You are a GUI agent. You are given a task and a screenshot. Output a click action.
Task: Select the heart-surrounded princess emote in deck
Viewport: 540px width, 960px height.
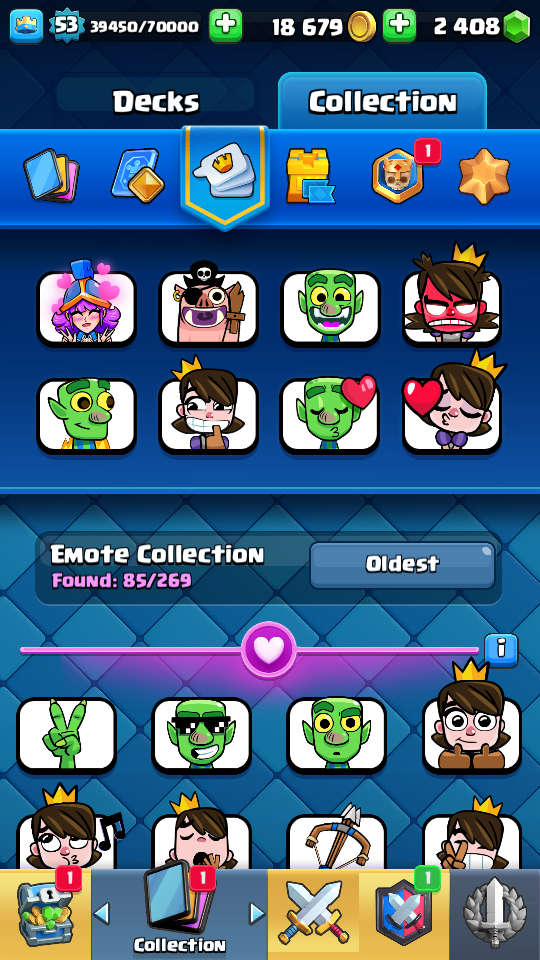click(86, 303)
